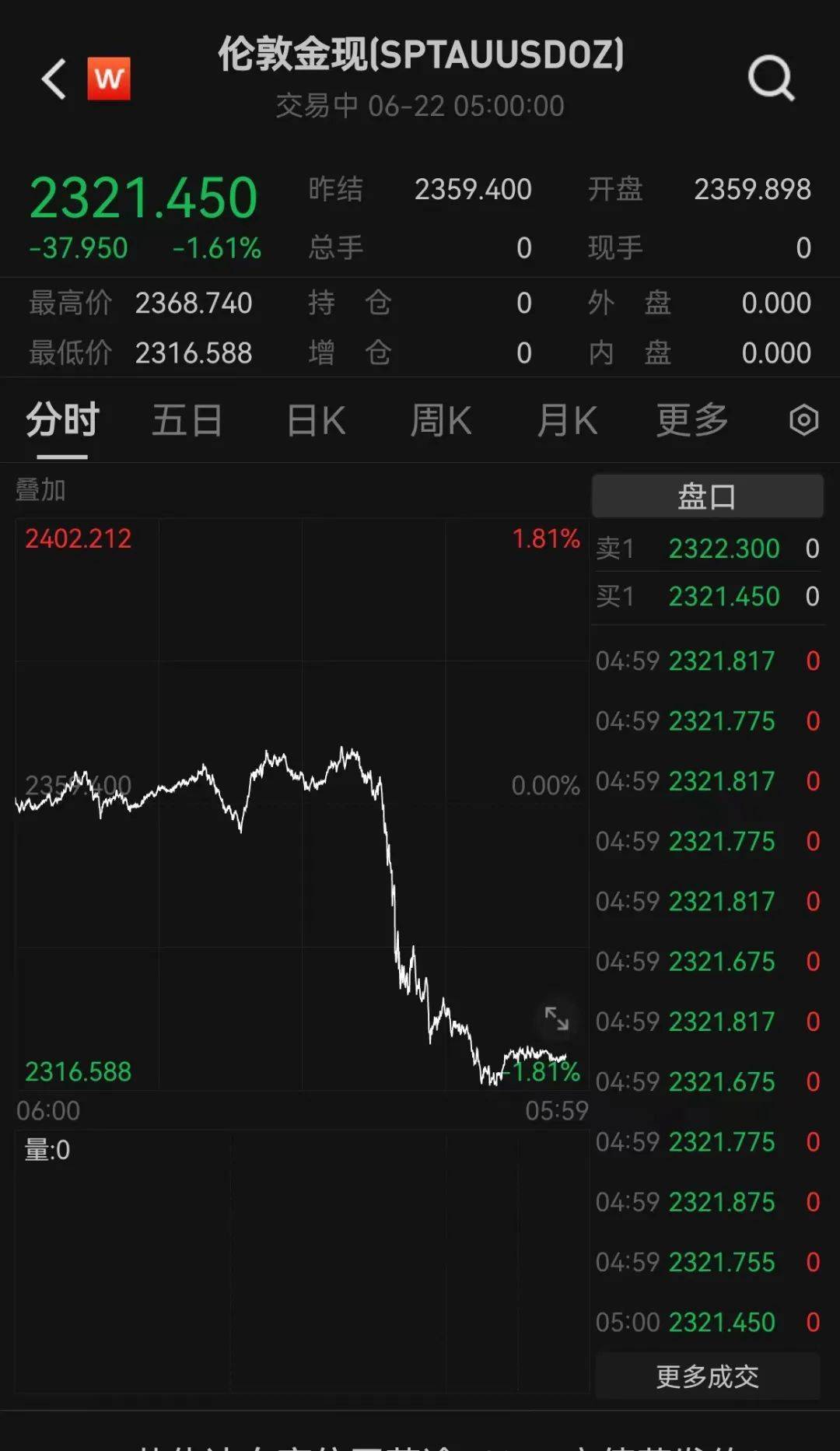Viewport: 840px width, 1451px height.
Task: Select the 分时 intraday tab
Action: [x=62, y=421]
